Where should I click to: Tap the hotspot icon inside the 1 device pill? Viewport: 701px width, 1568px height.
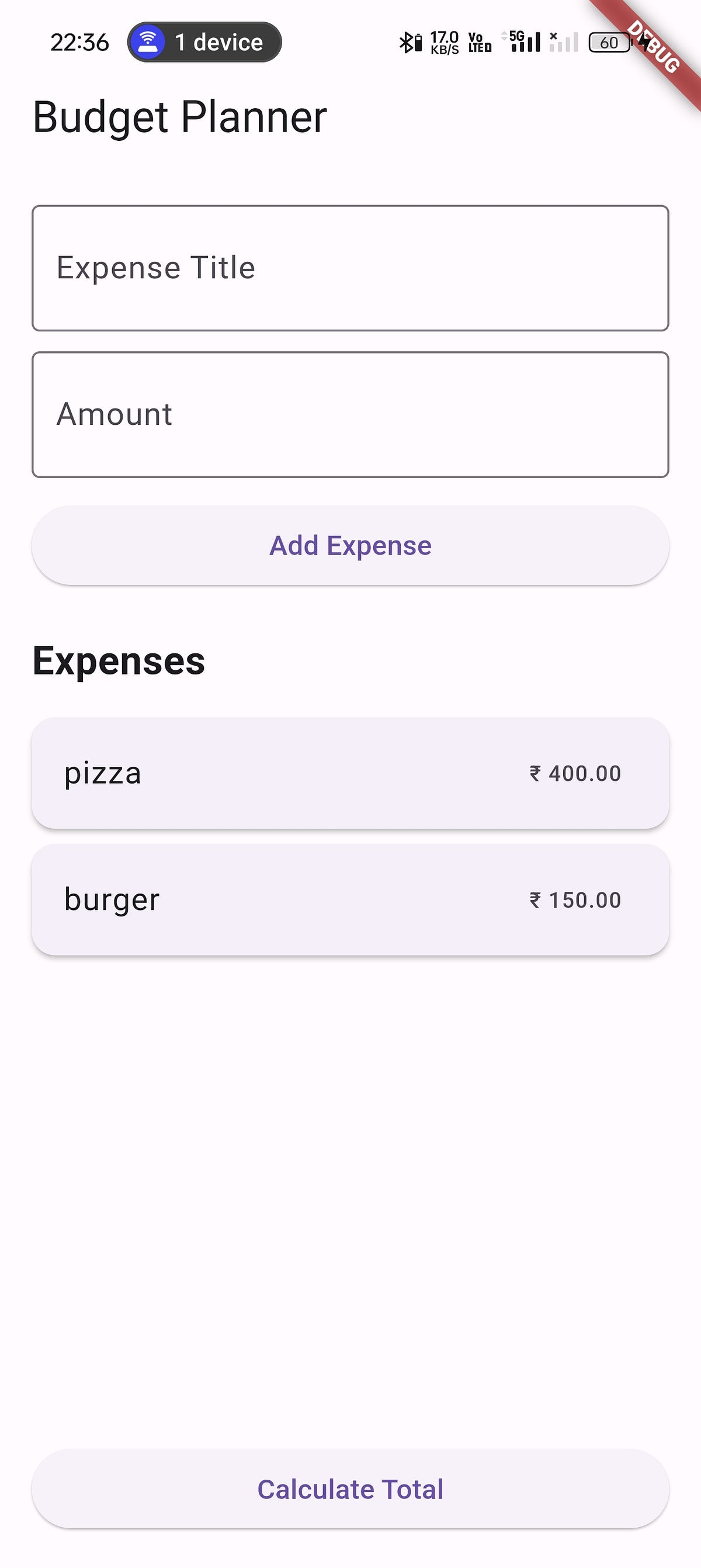tap(148, 42)
